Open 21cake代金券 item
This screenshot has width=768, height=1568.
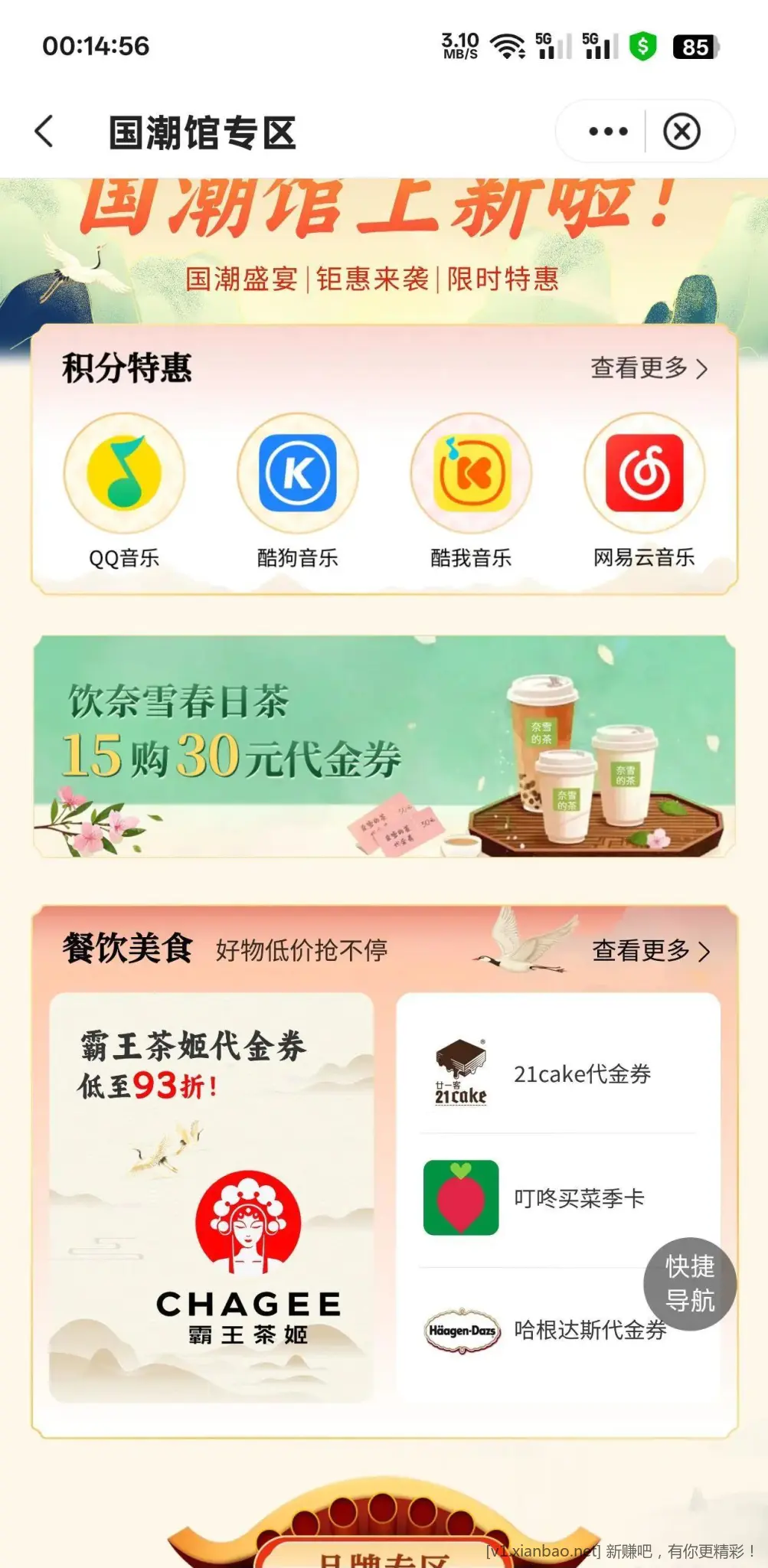click(x=557, y=1073)
